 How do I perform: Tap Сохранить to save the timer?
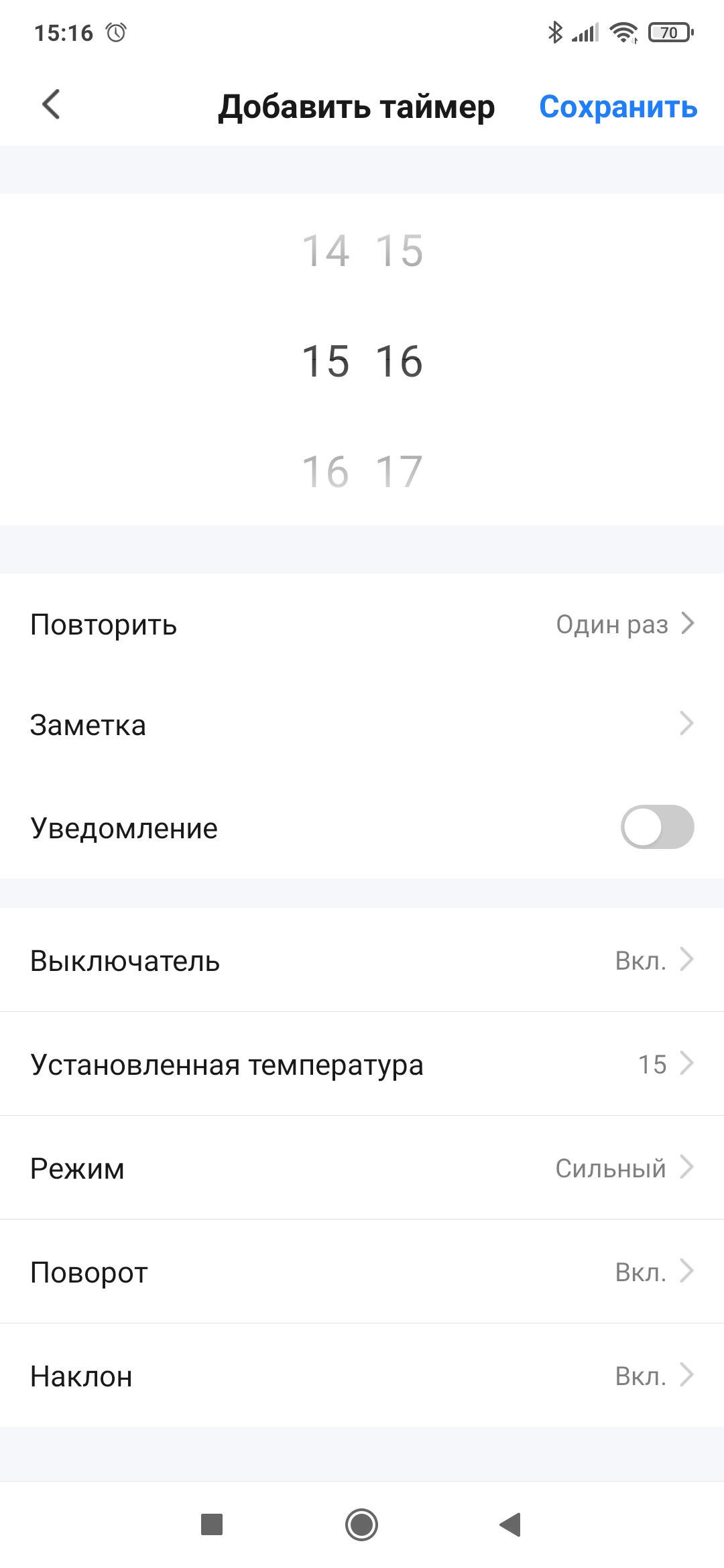tap(618, 107)
